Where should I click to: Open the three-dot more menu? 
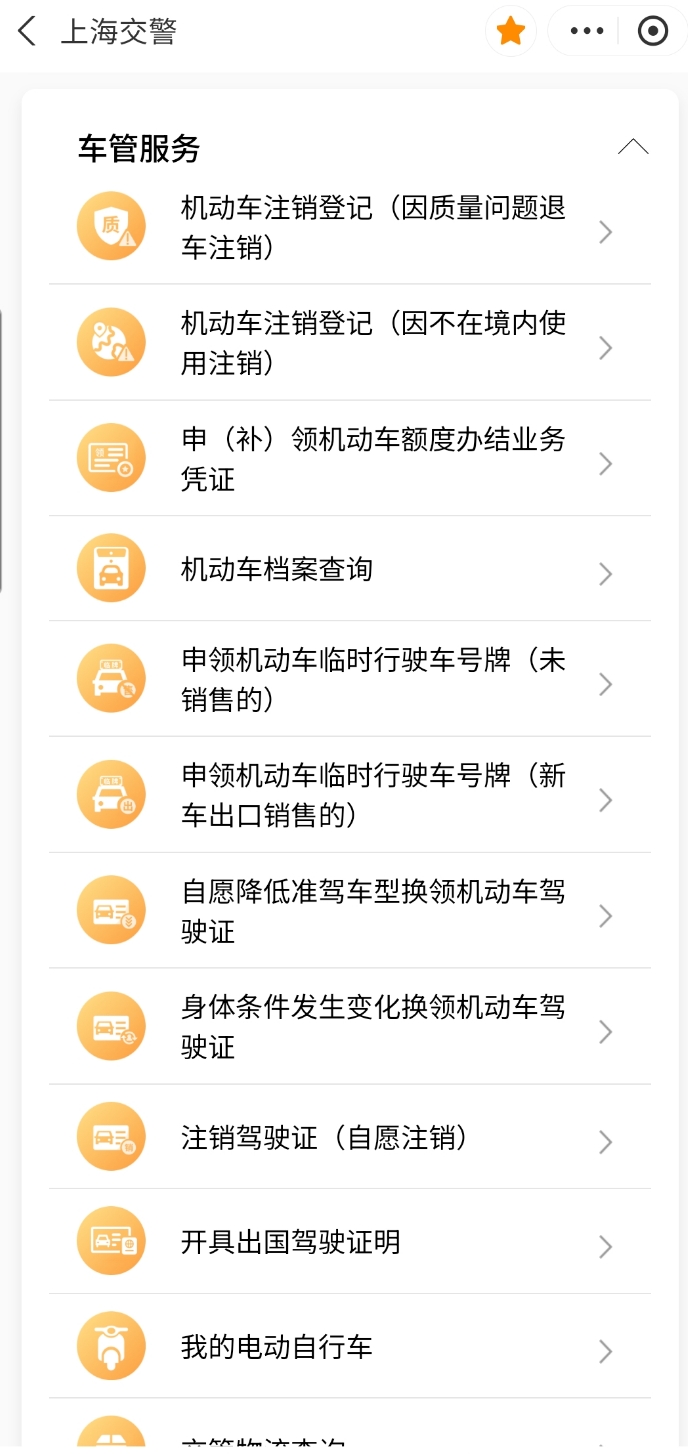pyautogui.click(x=587, y=32)
